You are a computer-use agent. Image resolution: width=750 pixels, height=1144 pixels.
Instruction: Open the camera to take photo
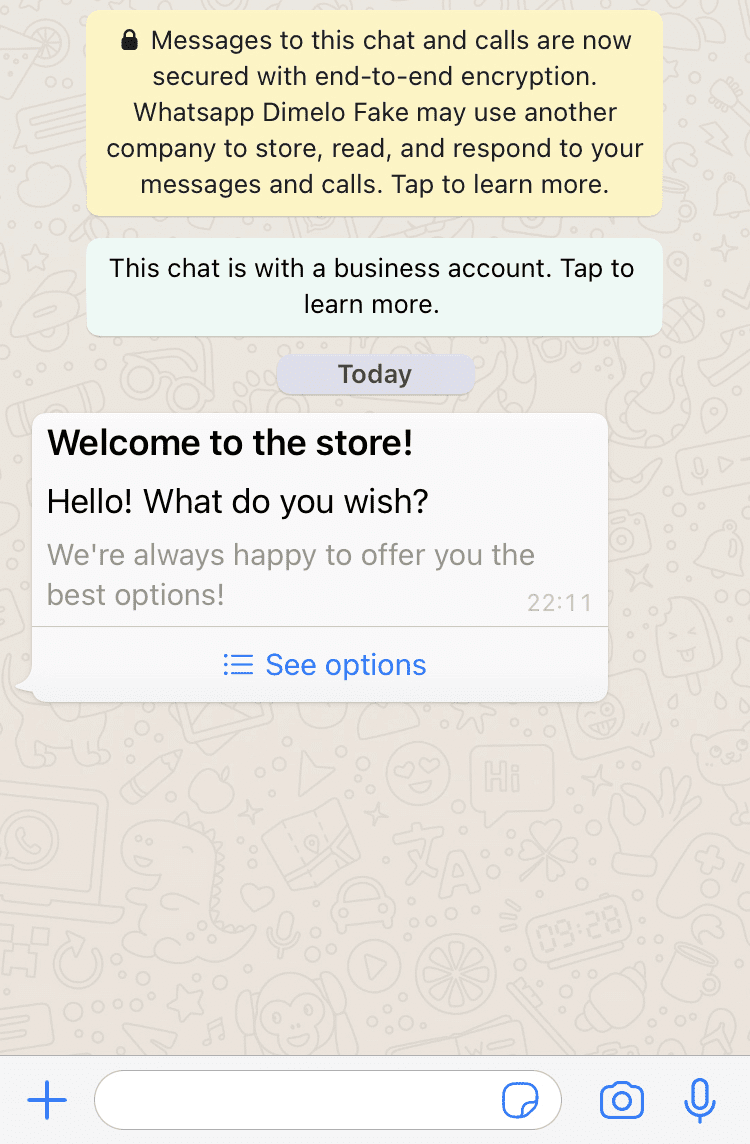[x=621, y=1101]
